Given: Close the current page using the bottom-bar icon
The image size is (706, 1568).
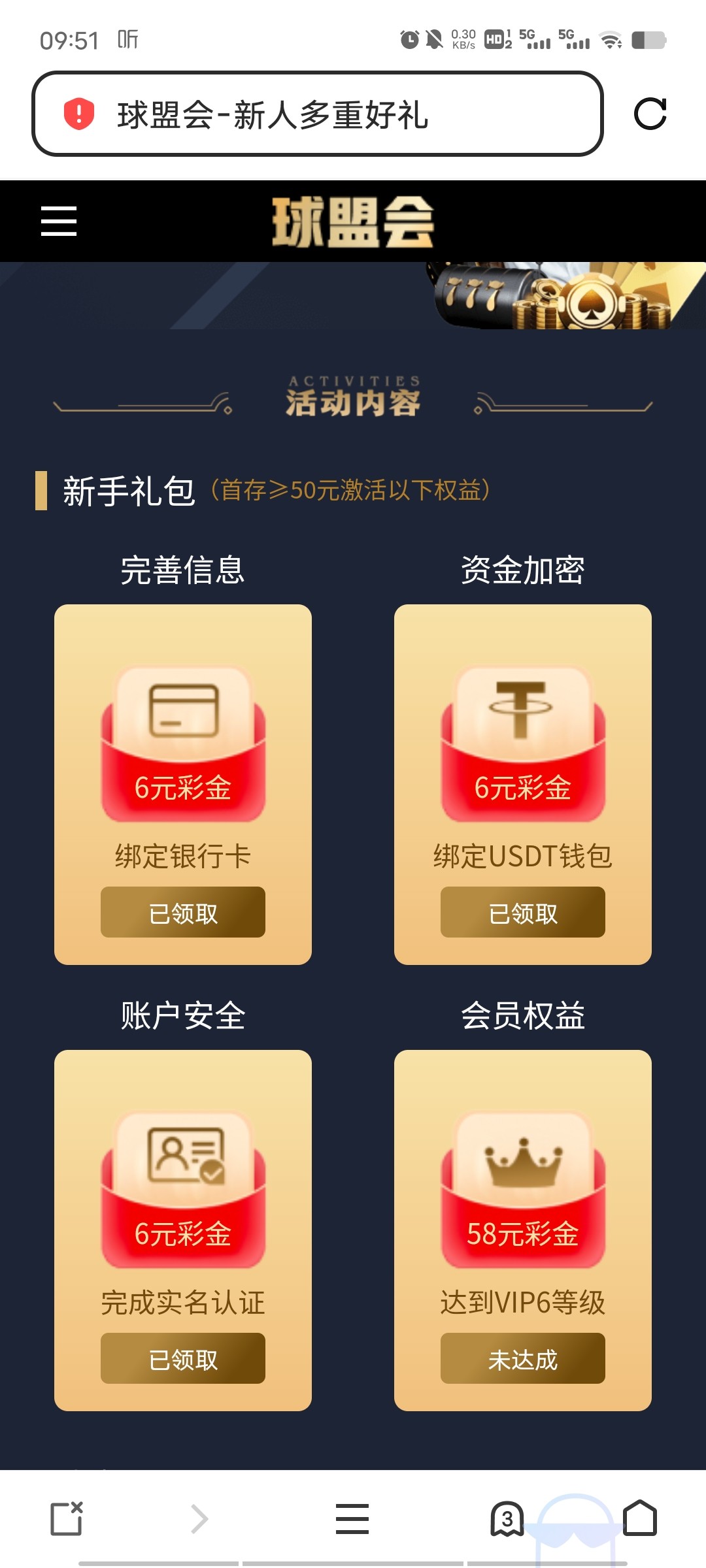Looking at the screenshot, I should coord(67,1518).
